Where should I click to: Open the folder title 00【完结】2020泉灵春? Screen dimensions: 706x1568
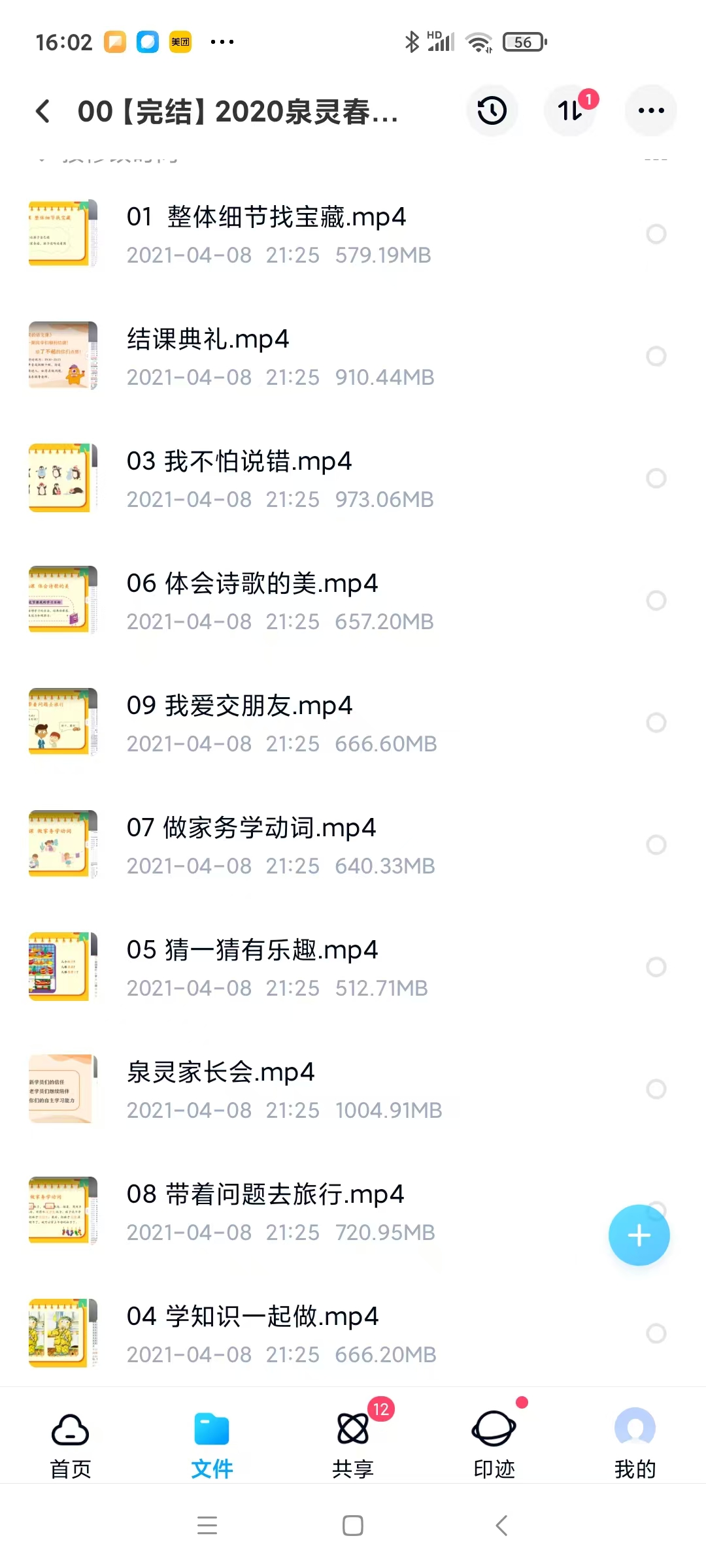235,111
